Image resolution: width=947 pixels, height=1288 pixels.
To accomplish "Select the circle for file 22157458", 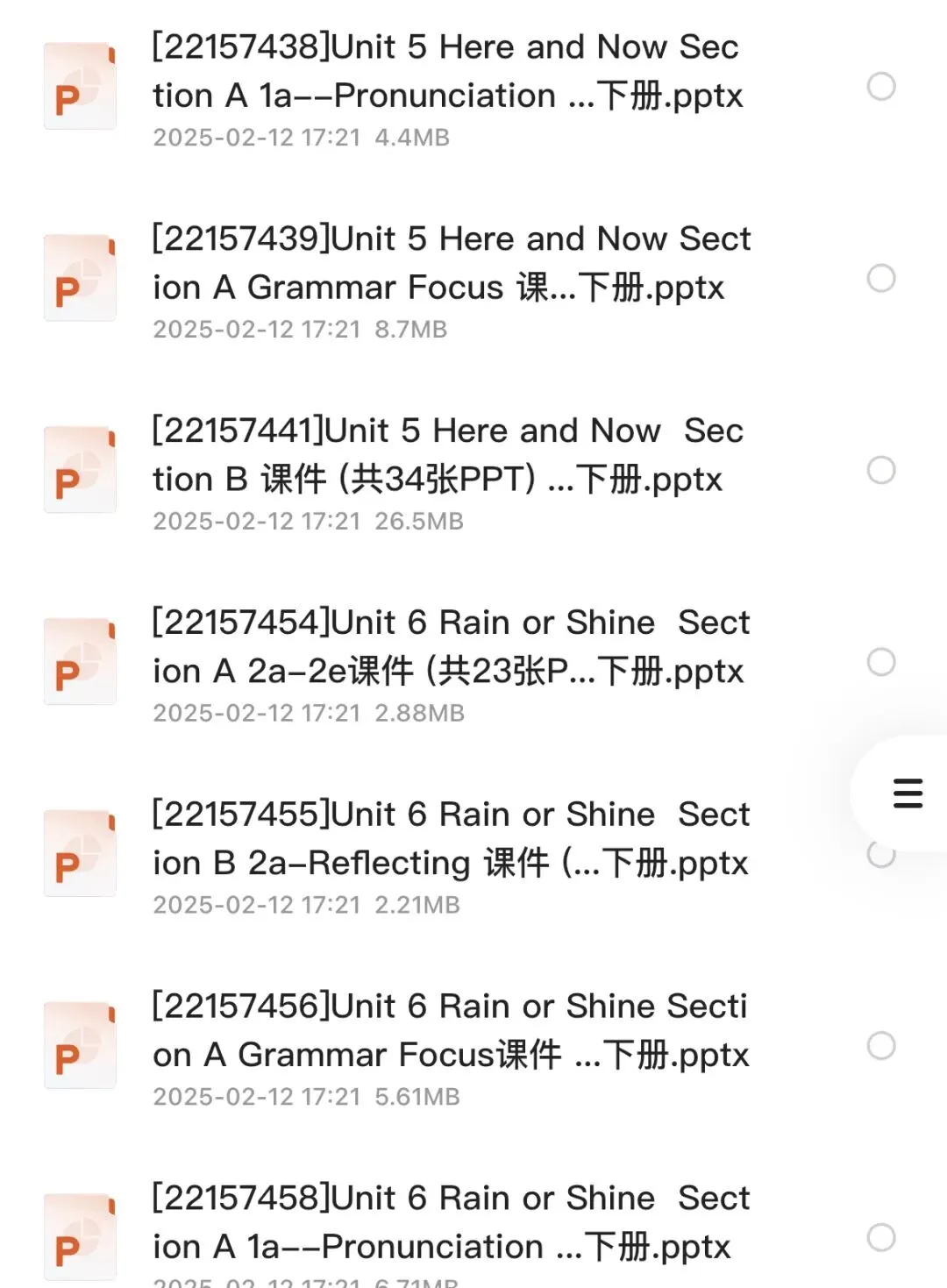I will pos(881,1237).
